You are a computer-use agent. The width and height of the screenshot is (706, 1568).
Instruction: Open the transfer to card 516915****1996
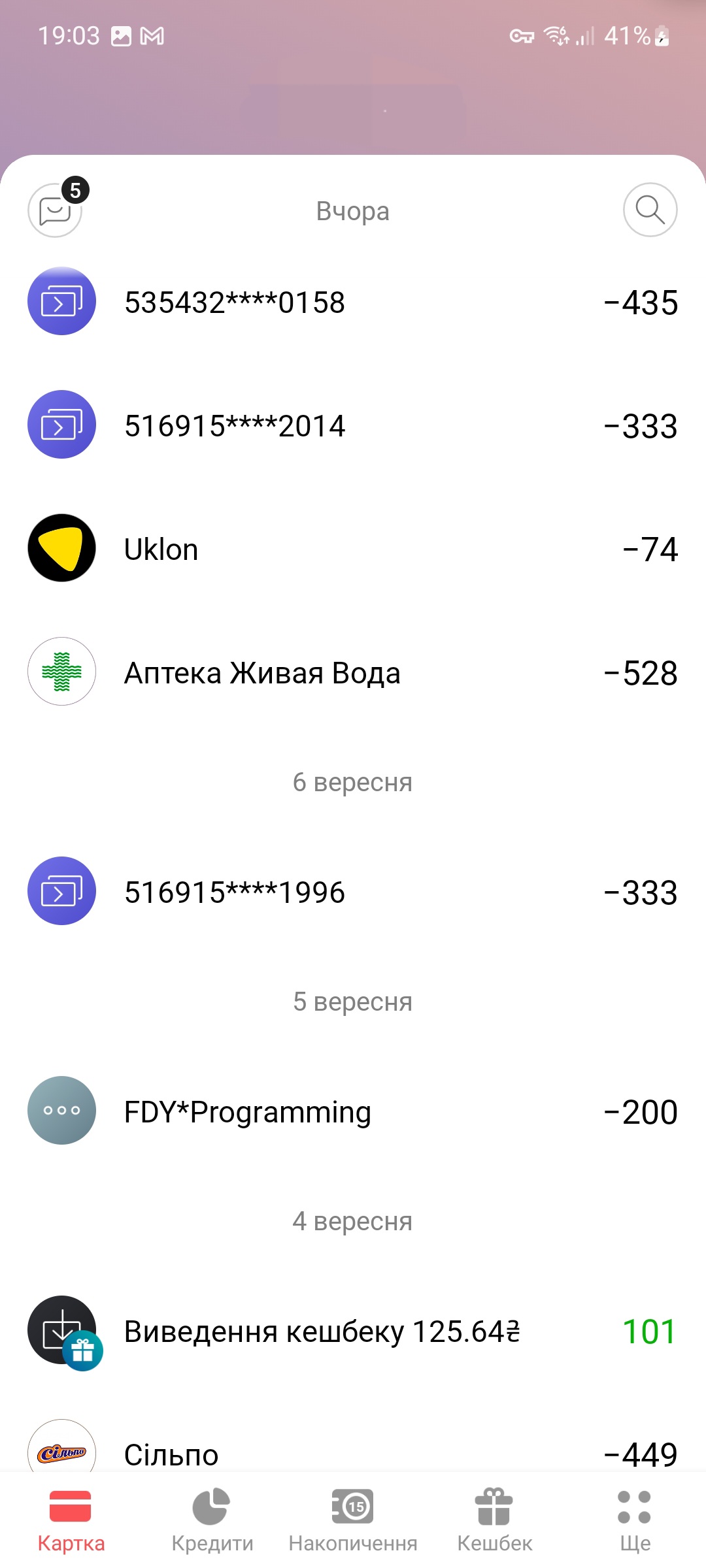click(x=353, y=892)
